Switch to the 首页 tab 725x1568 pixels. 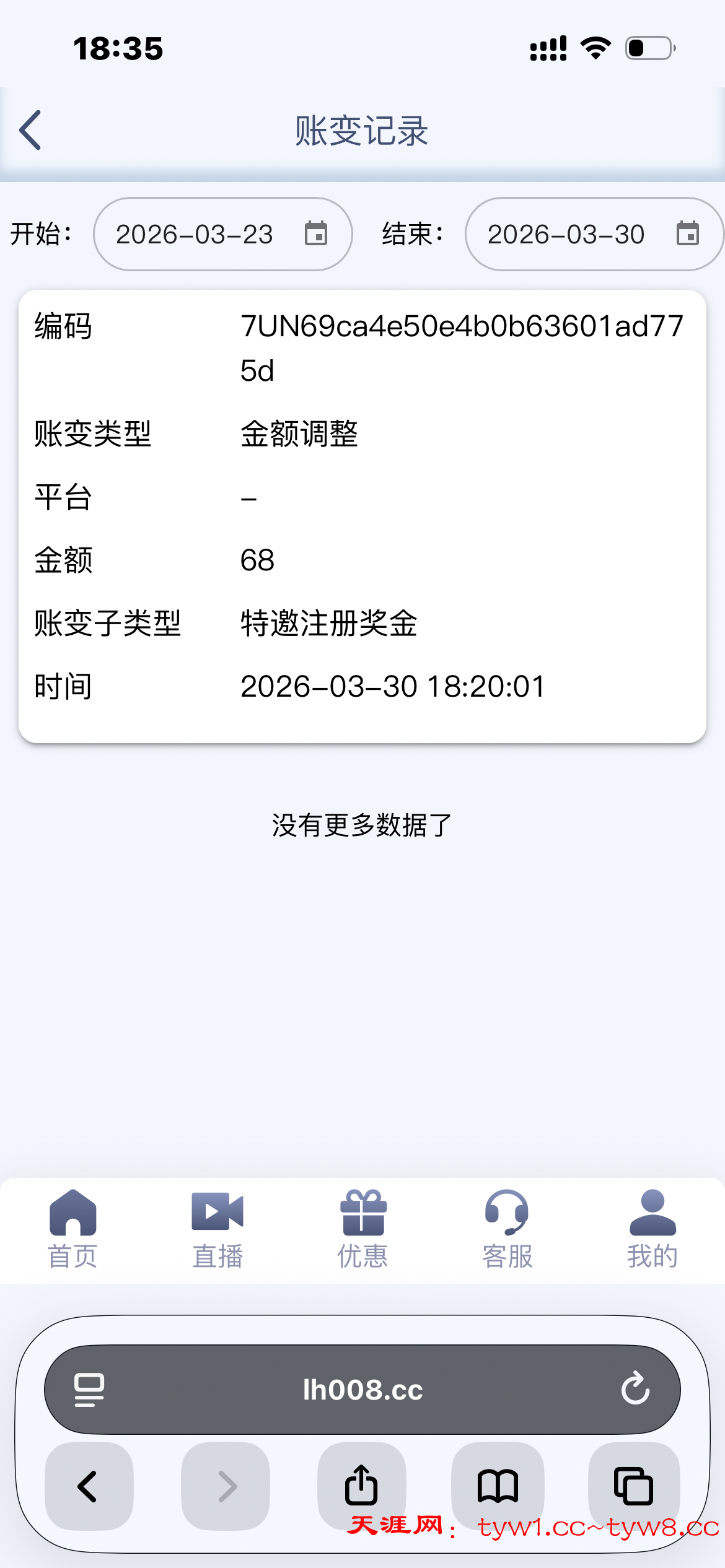[72, 1229]
